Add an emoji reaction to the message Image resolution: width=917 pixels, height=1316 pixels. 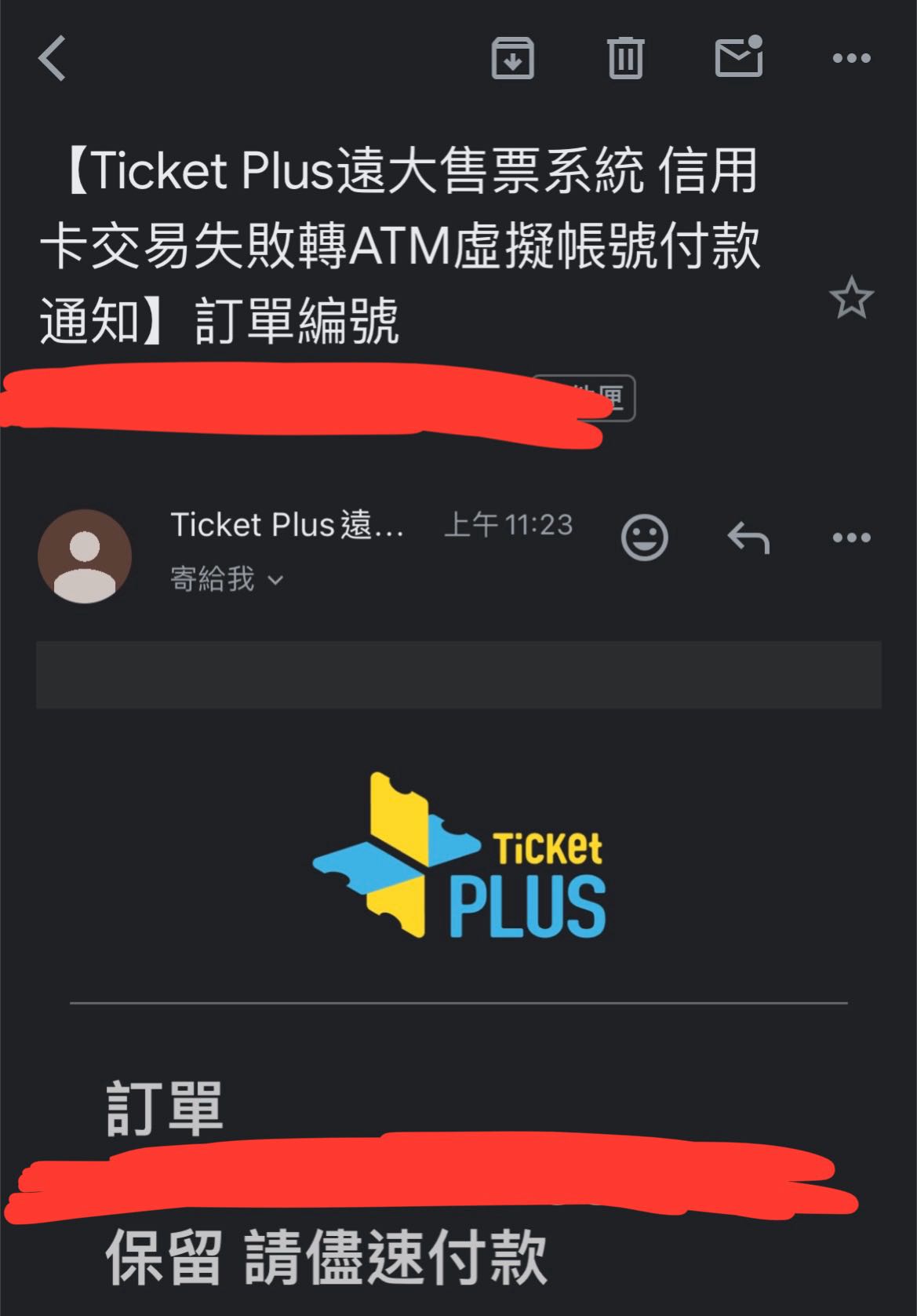(644, 538)
